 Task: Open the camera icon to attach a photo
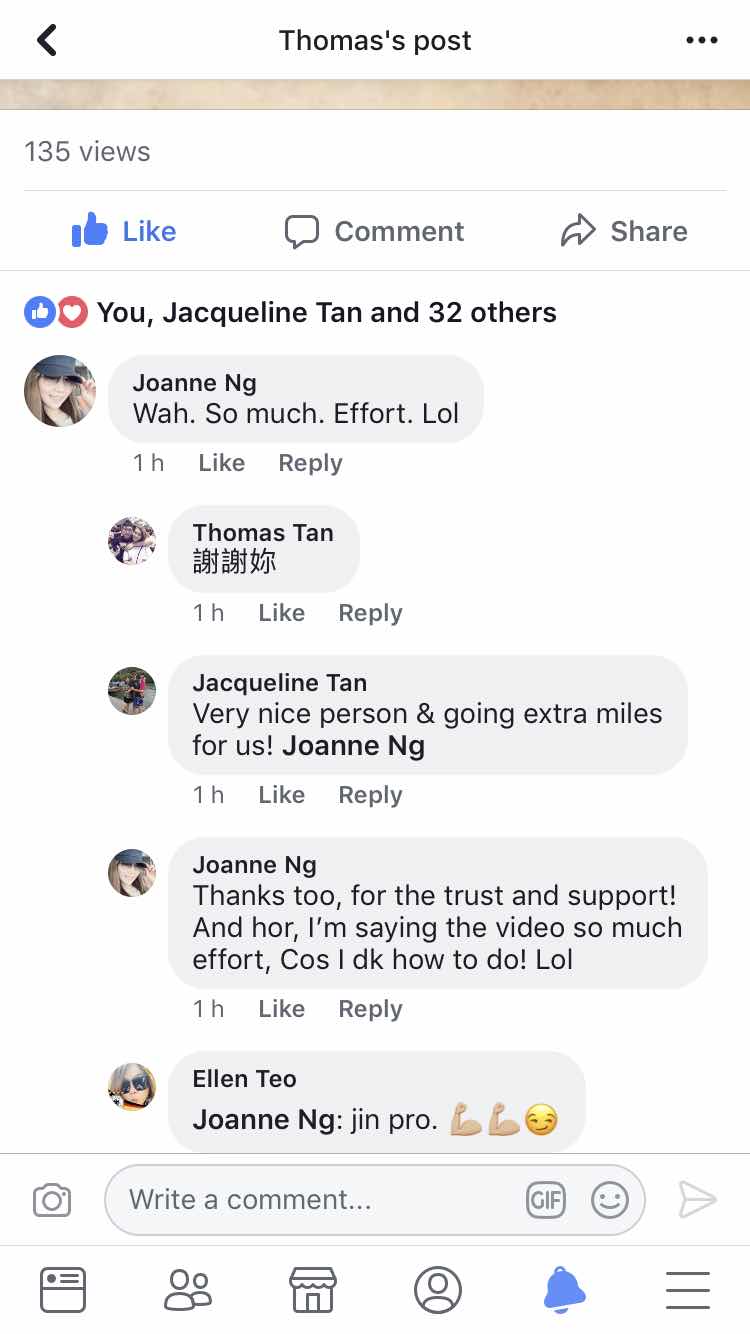coord(52,1199)
